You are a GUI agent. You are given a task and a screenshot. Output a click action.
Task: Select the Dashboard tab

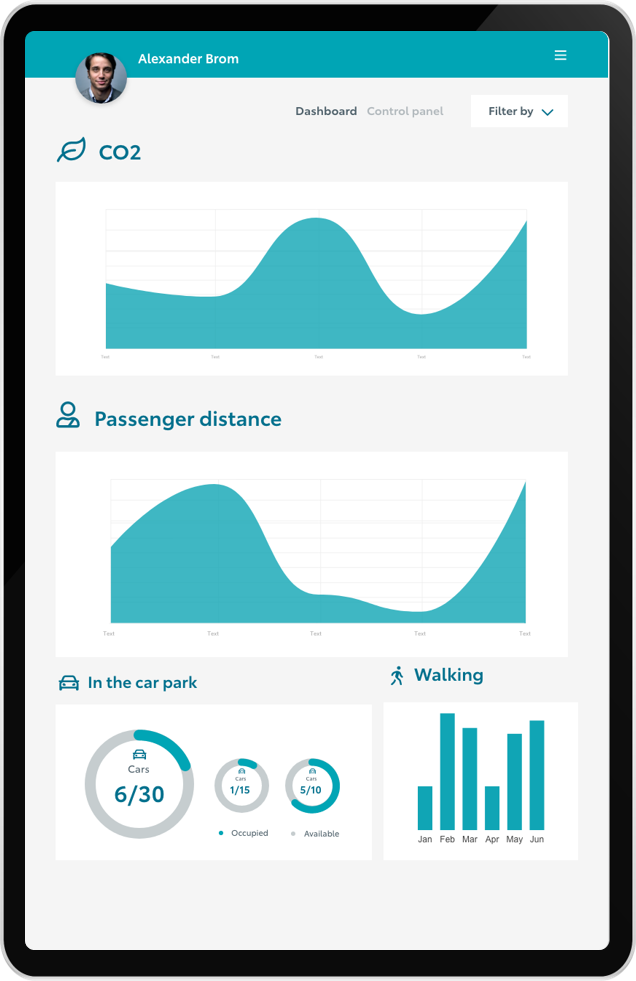point(325,111)
